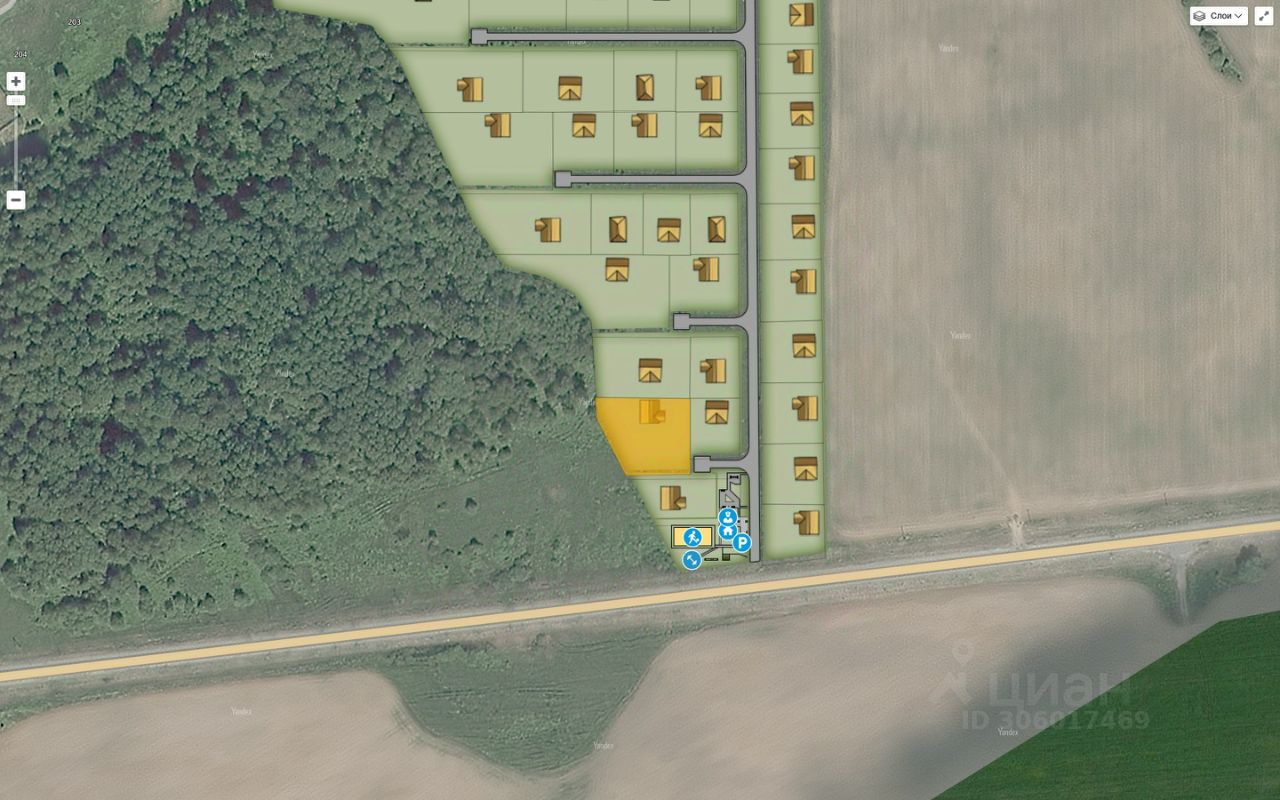Expand the map to fullscreen
This screenshot has height=800, width=1280.
click(1264, 16)
